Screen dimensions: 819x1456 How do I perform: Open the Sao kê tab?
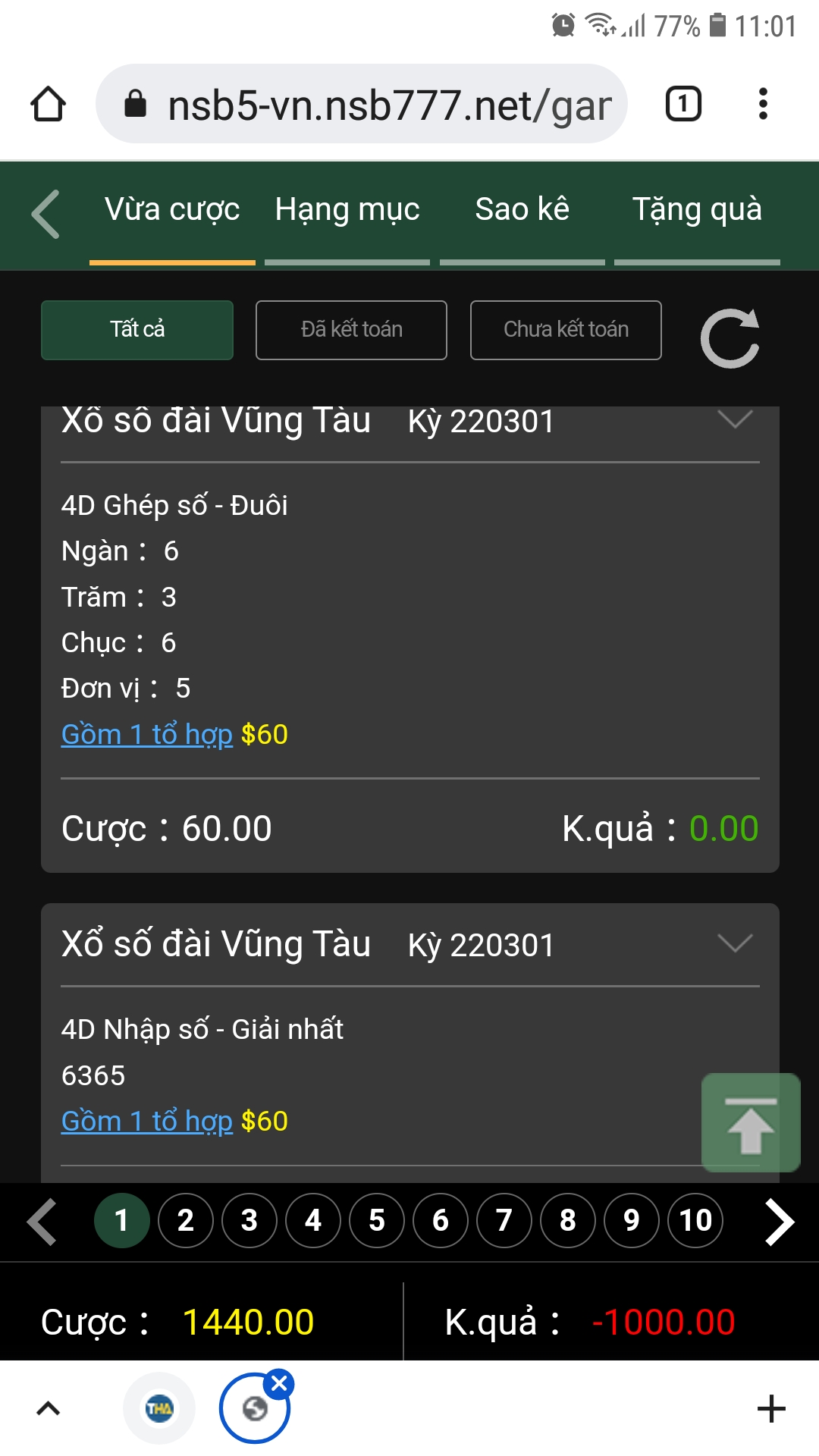(522, 210)
